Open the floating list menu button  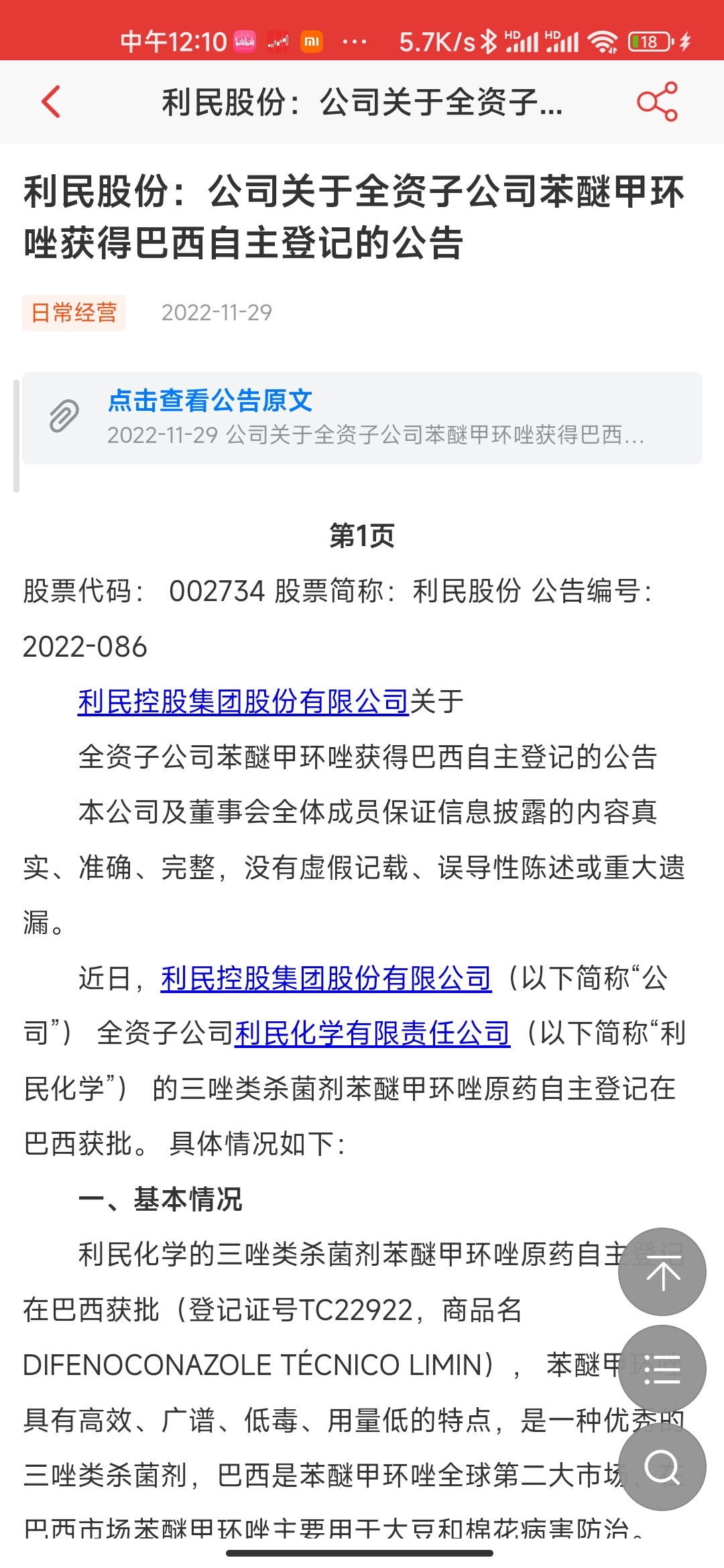pos(662,1368)
